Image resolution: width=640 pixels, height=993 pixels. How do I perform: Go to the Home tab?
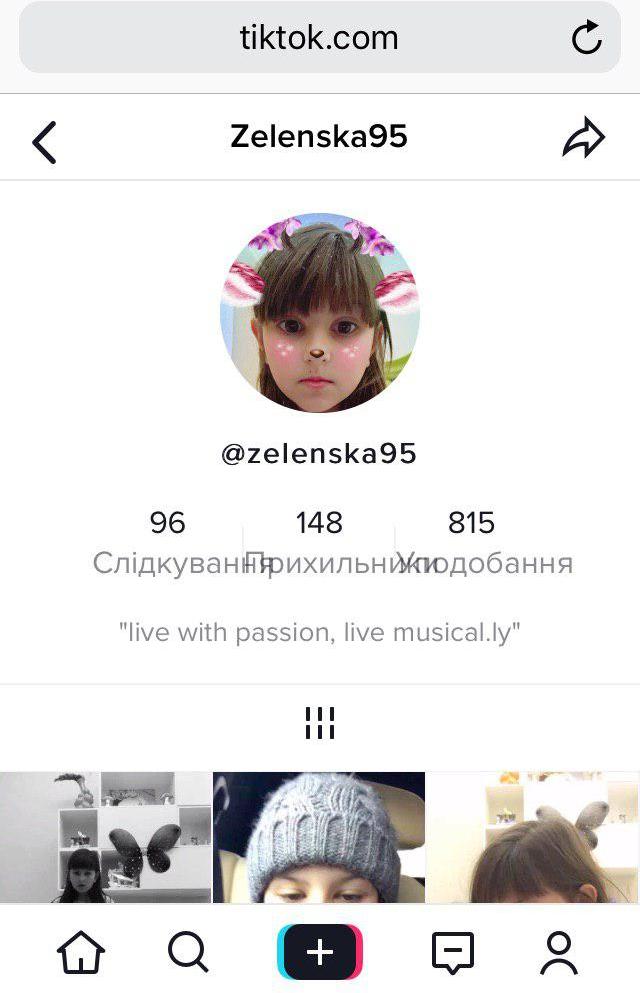[x=81, y=952]
